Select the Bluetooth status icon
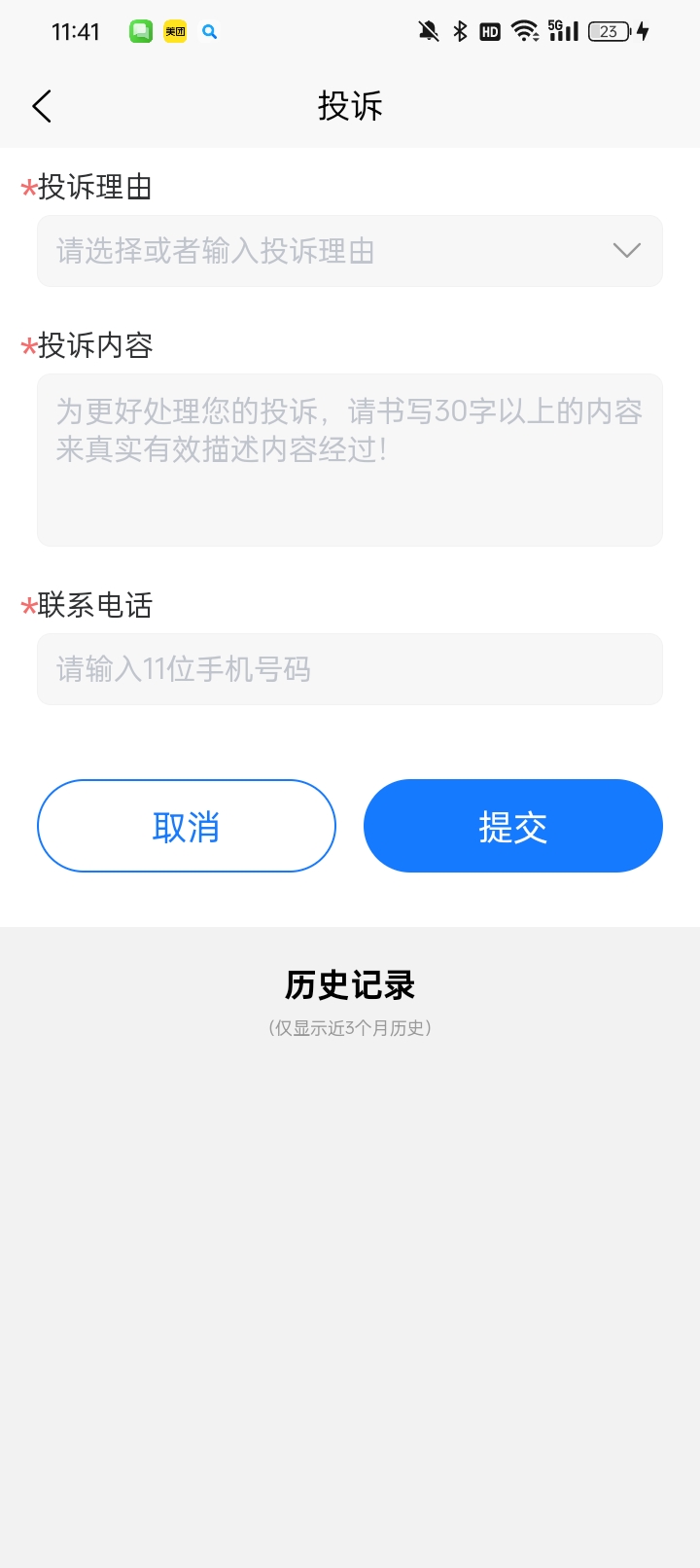700x1568 pixels. click(459, 31)
